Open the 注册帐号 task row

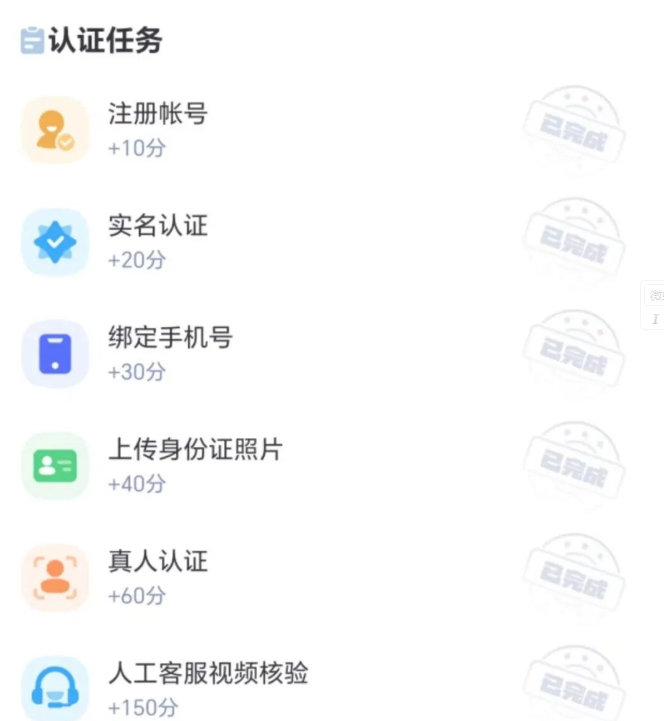[x=158, y=115]
